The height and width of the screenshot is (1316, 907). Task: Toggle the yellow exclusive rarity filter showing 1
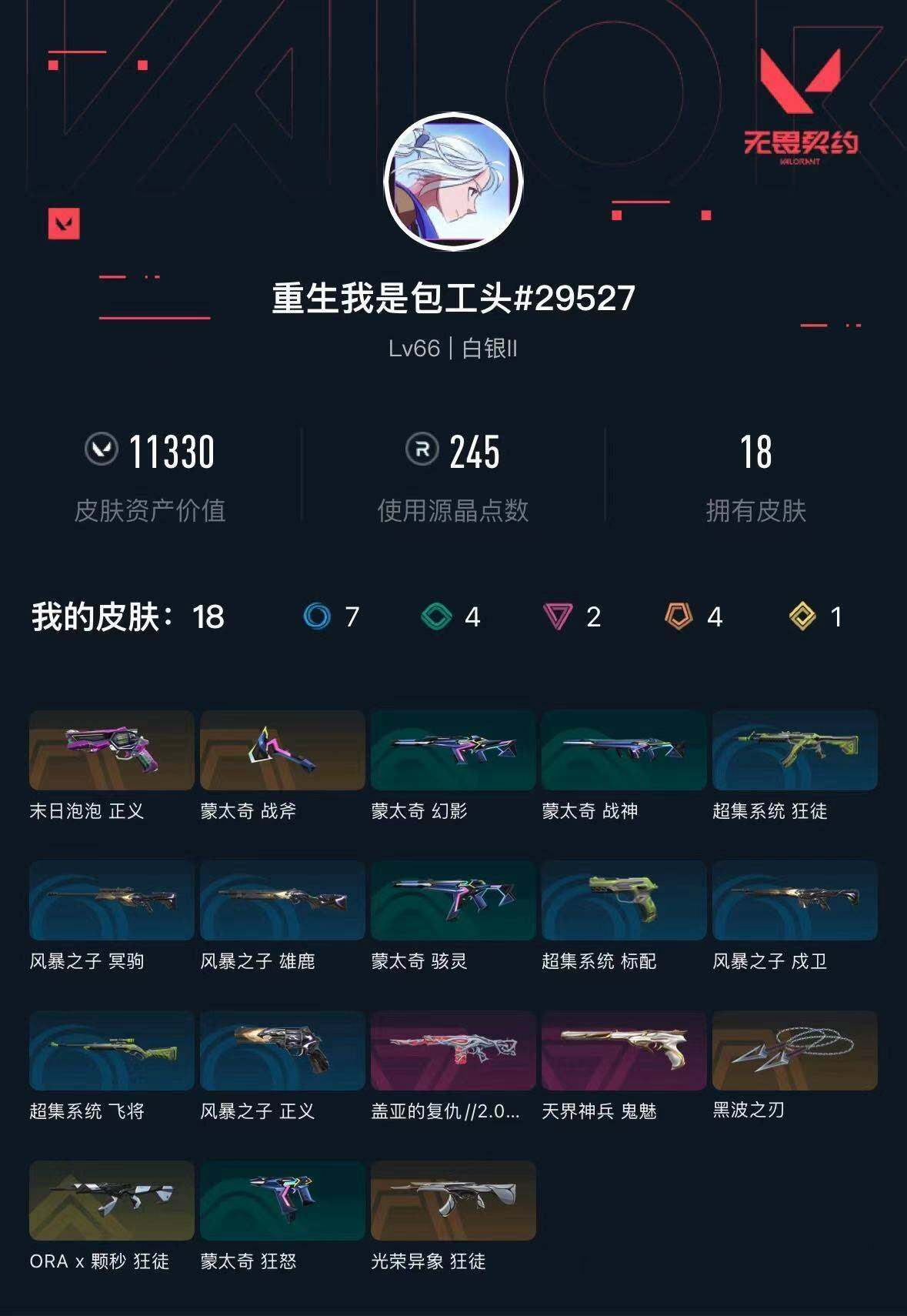click(x=800, y=618)
